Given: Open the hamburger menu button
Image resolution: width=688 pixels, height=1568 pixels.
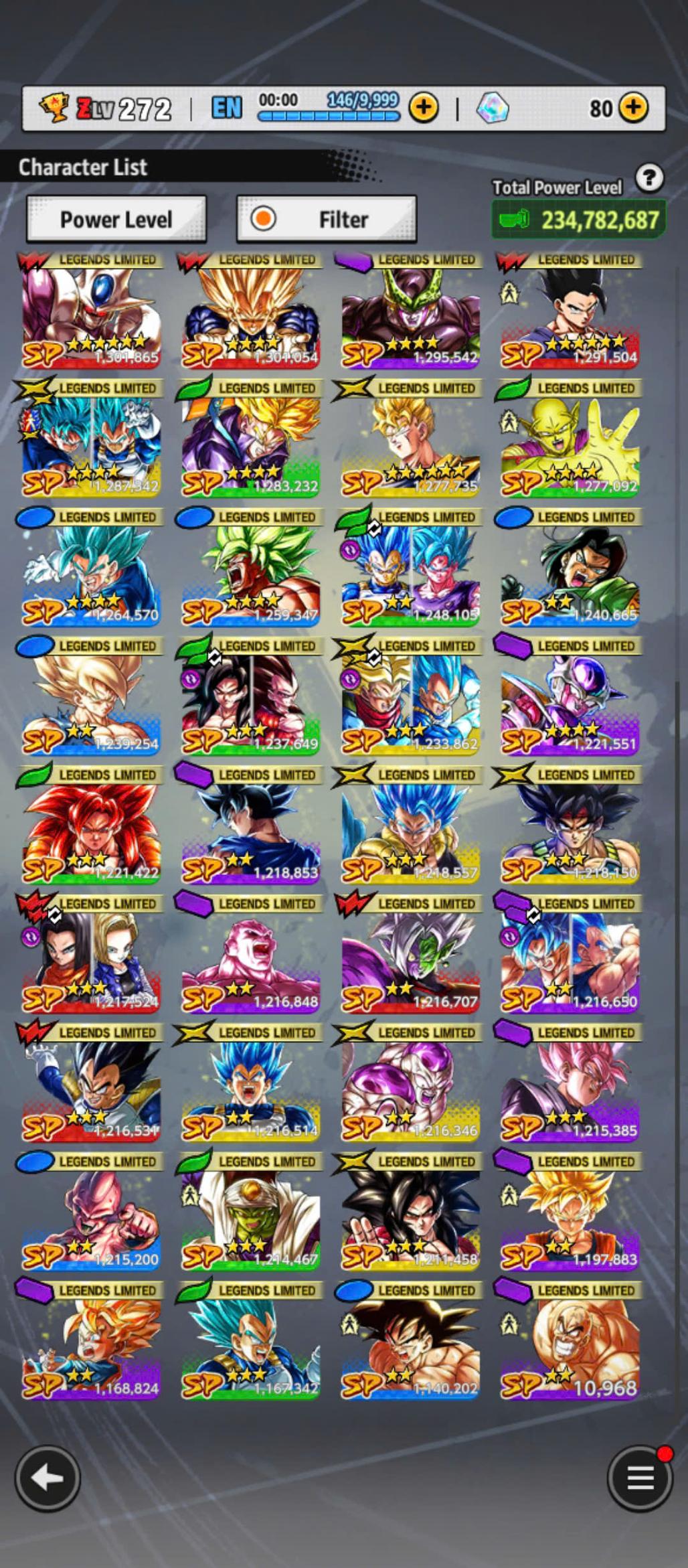Looking at the screenshot, I should 639,1478.
